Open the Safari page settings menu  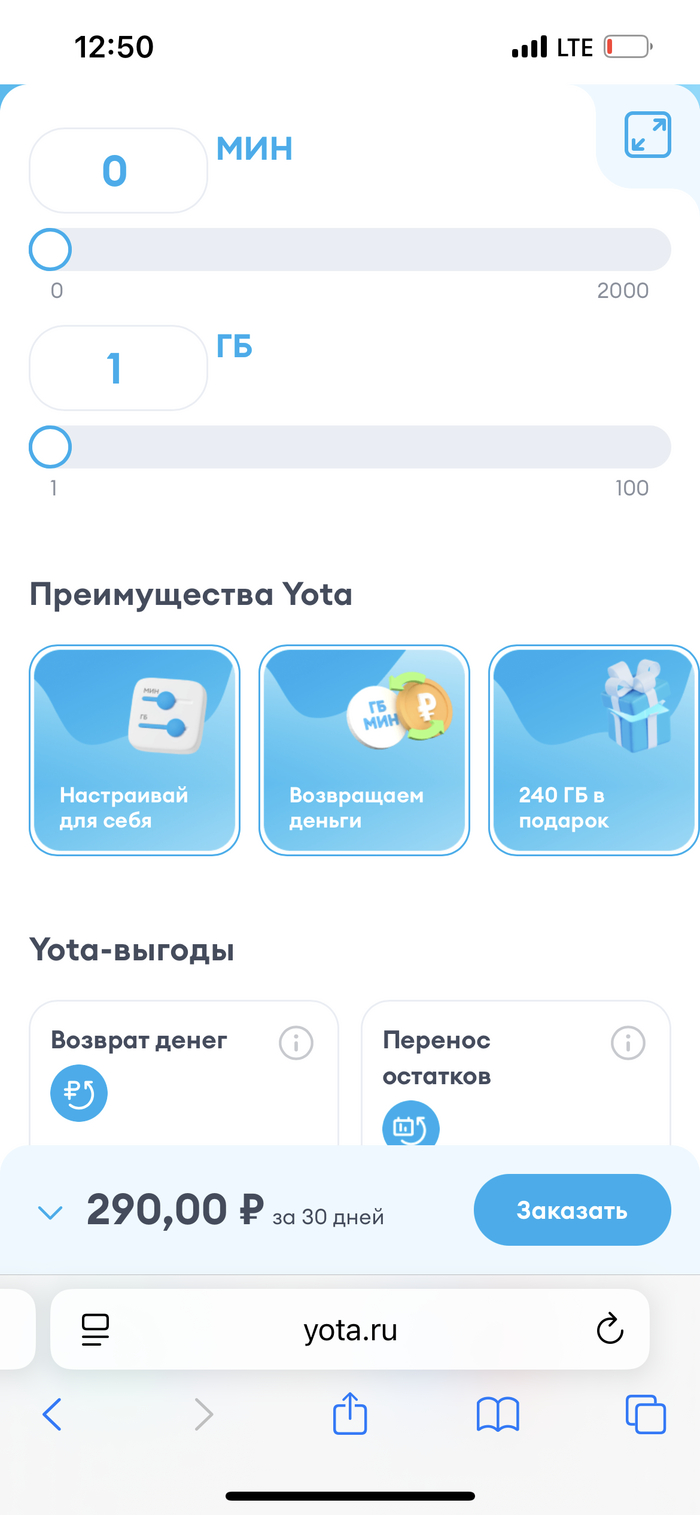(x=96, y=1329)
